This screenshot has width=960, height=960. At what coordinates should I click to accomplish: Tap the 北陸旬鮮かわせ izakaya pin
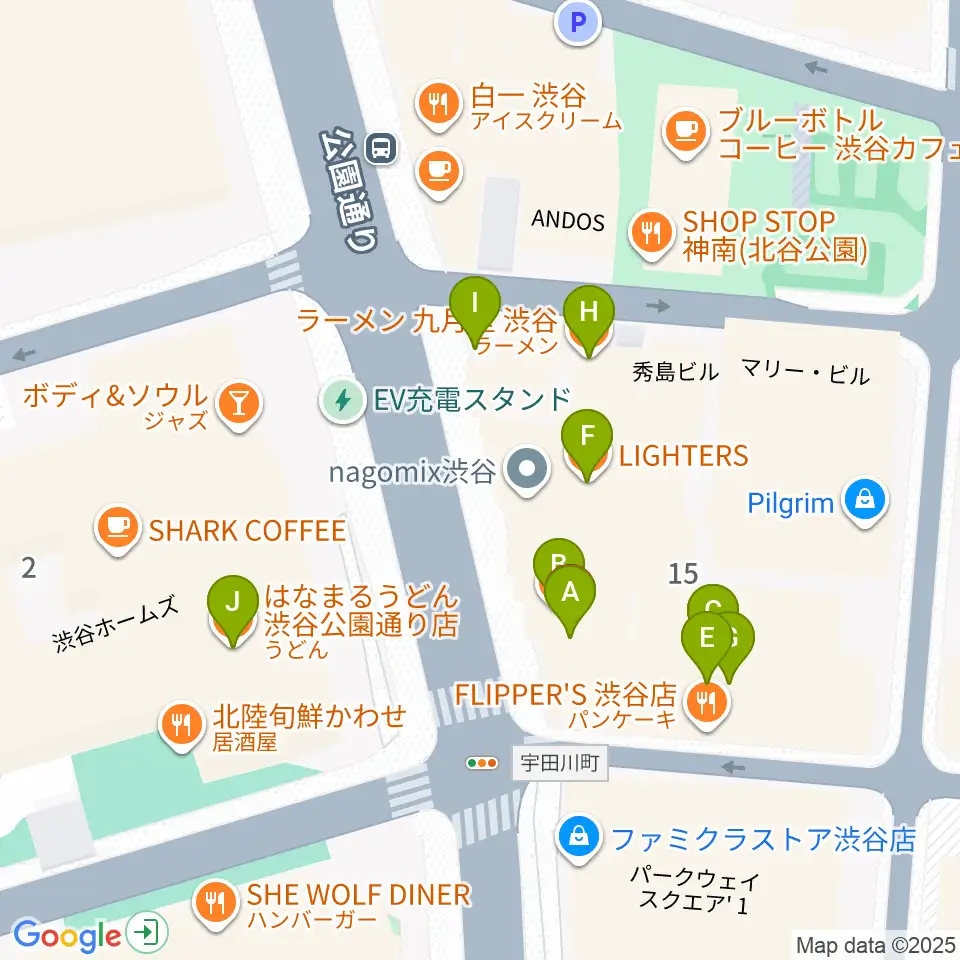coord(181,726)
